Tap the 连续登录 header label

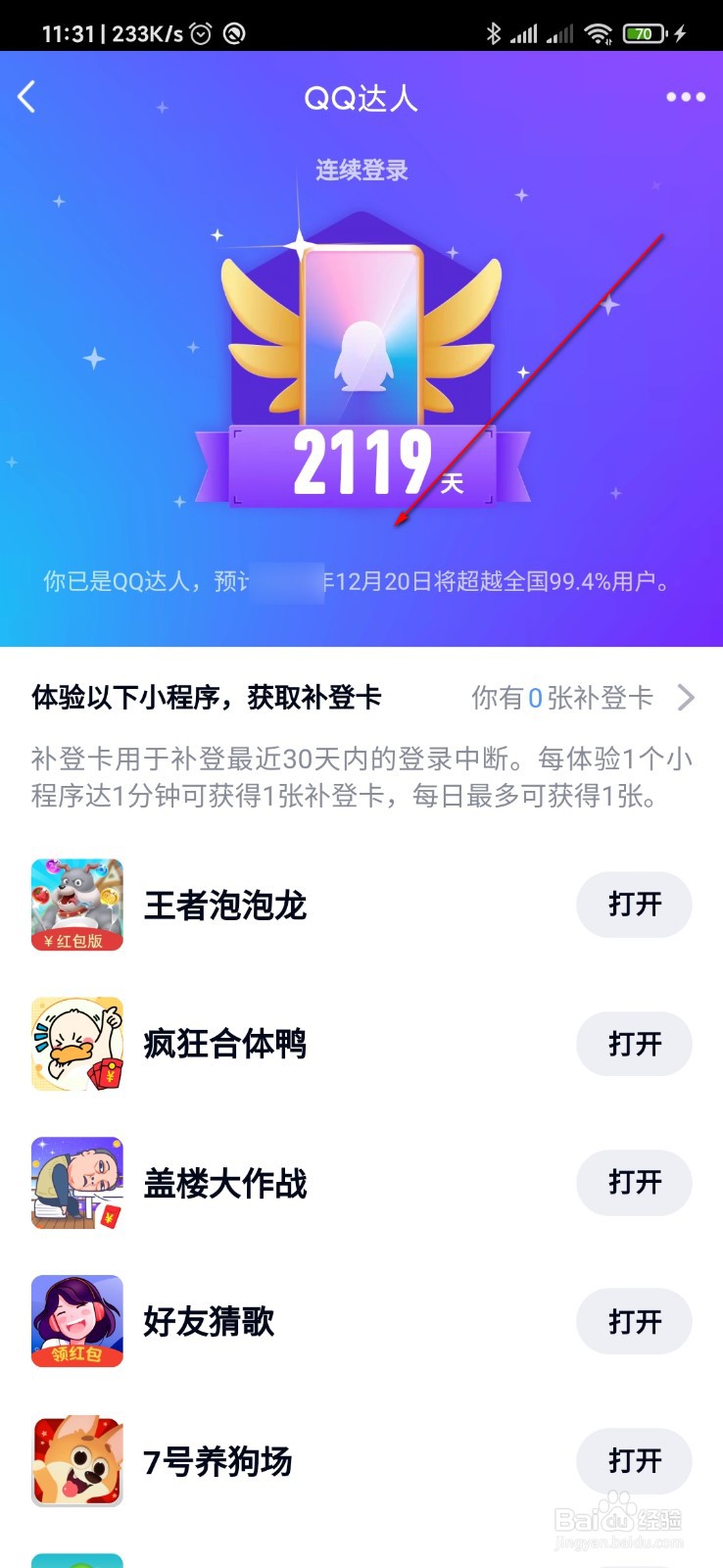pos(361,169)
